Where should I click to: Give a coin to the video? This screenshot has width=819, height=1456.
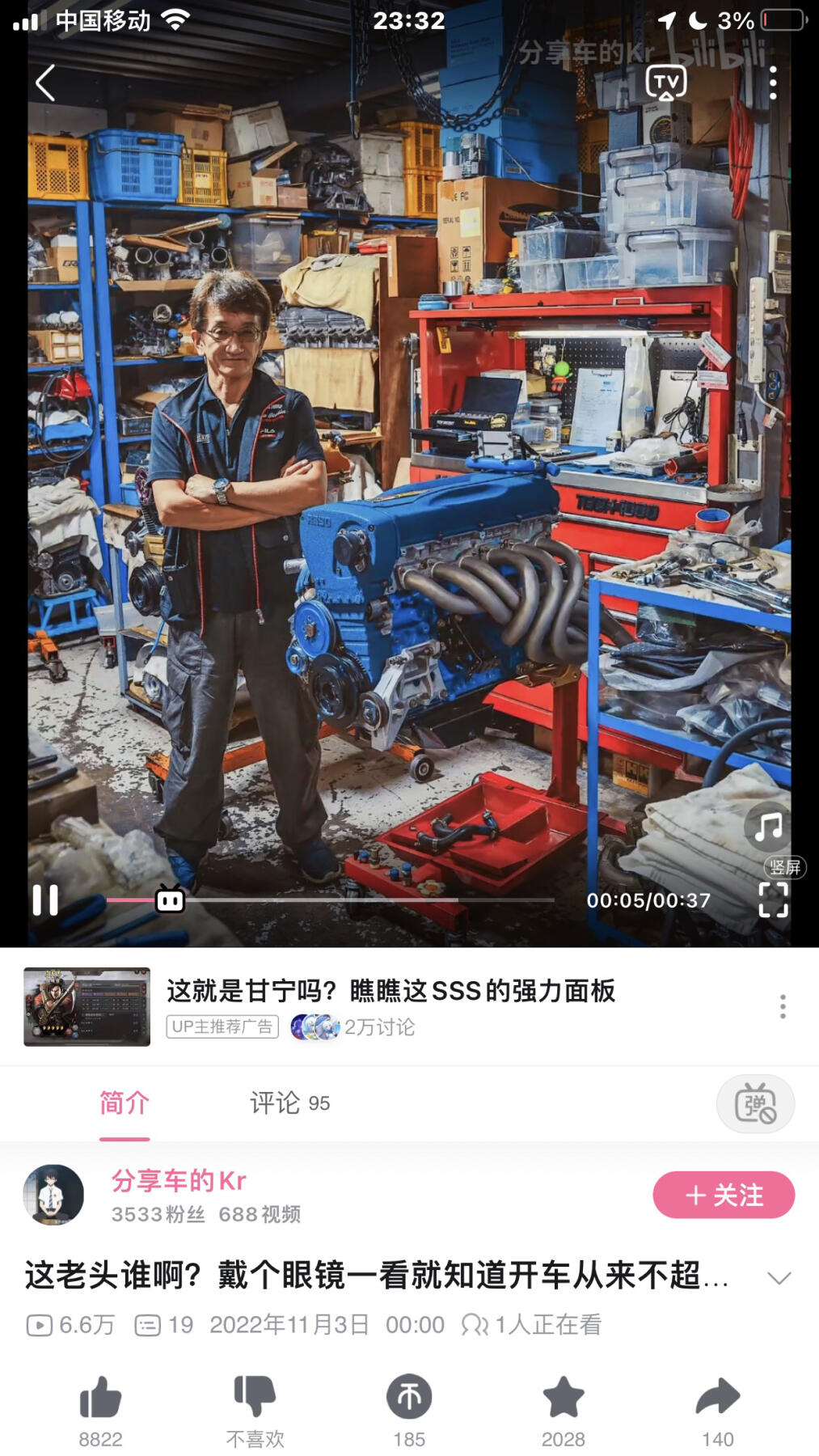(x=409, y=1399)
